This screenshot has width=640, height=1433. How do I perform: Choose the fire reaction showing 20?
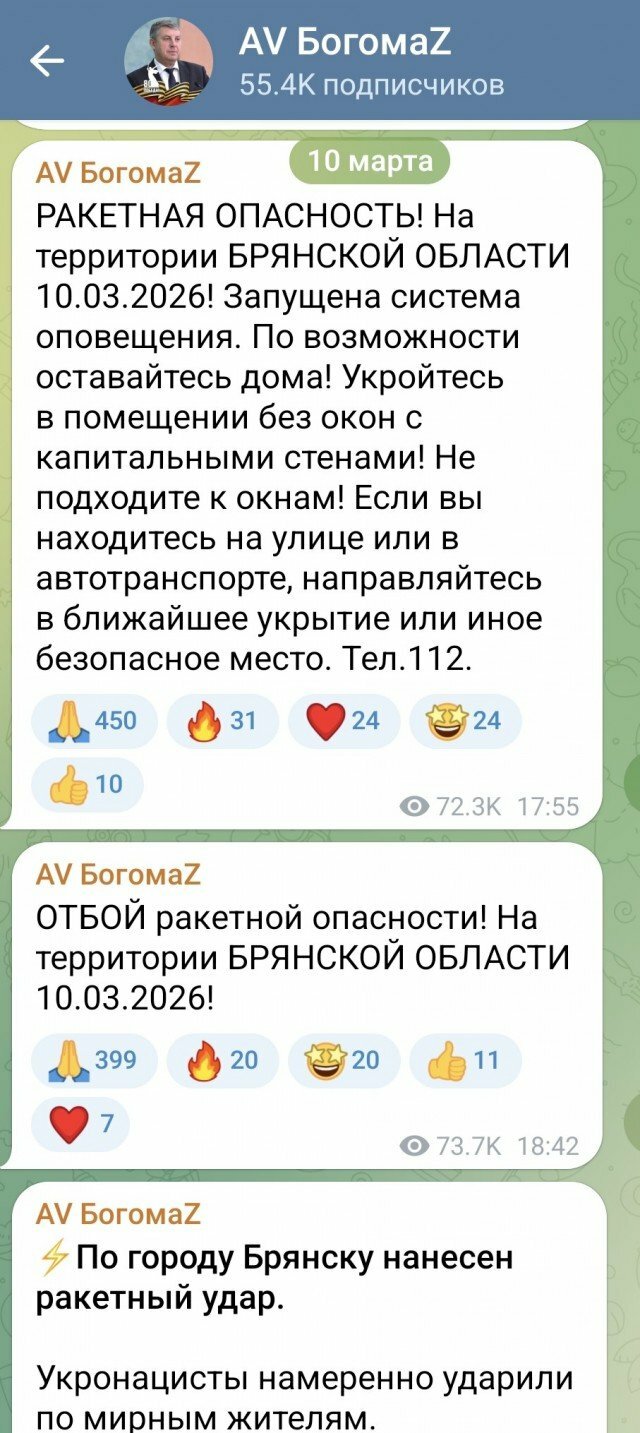(221, 1060)
